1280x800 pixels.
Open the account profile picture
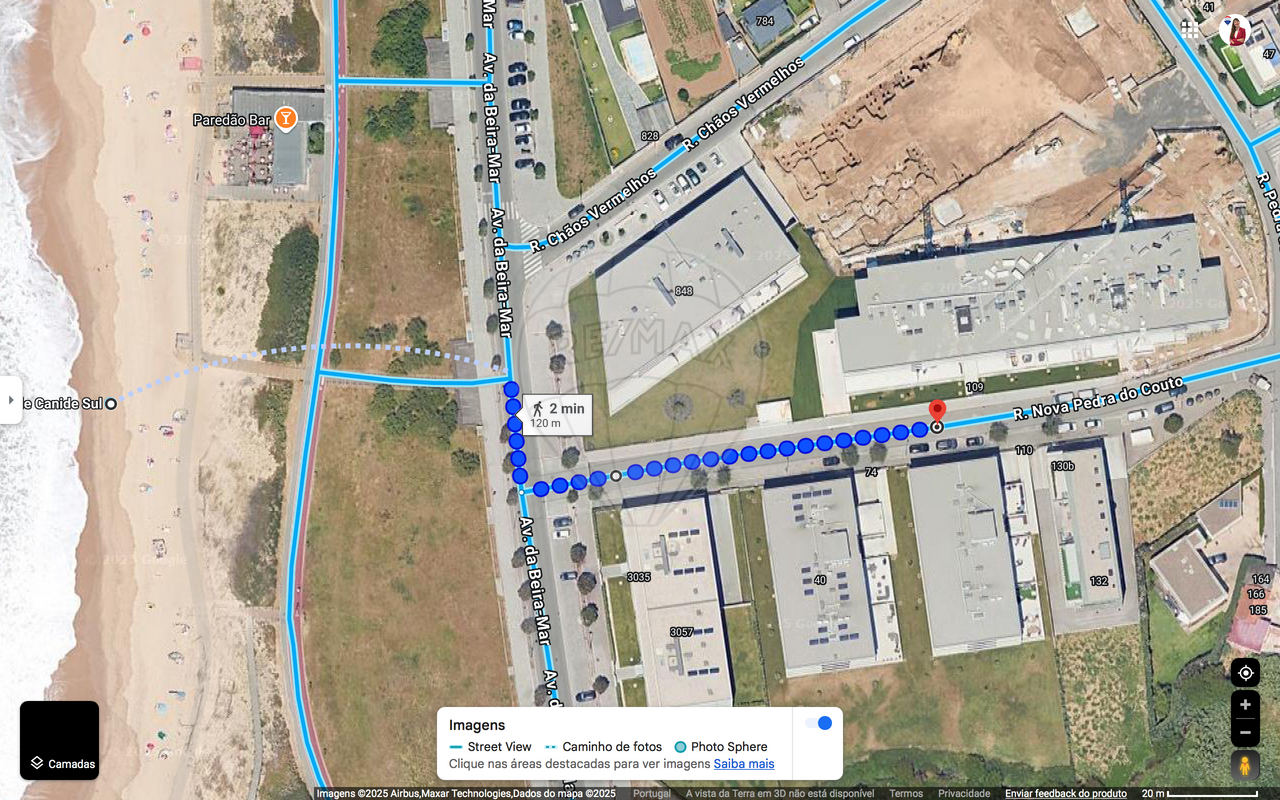click(1235, 30)
